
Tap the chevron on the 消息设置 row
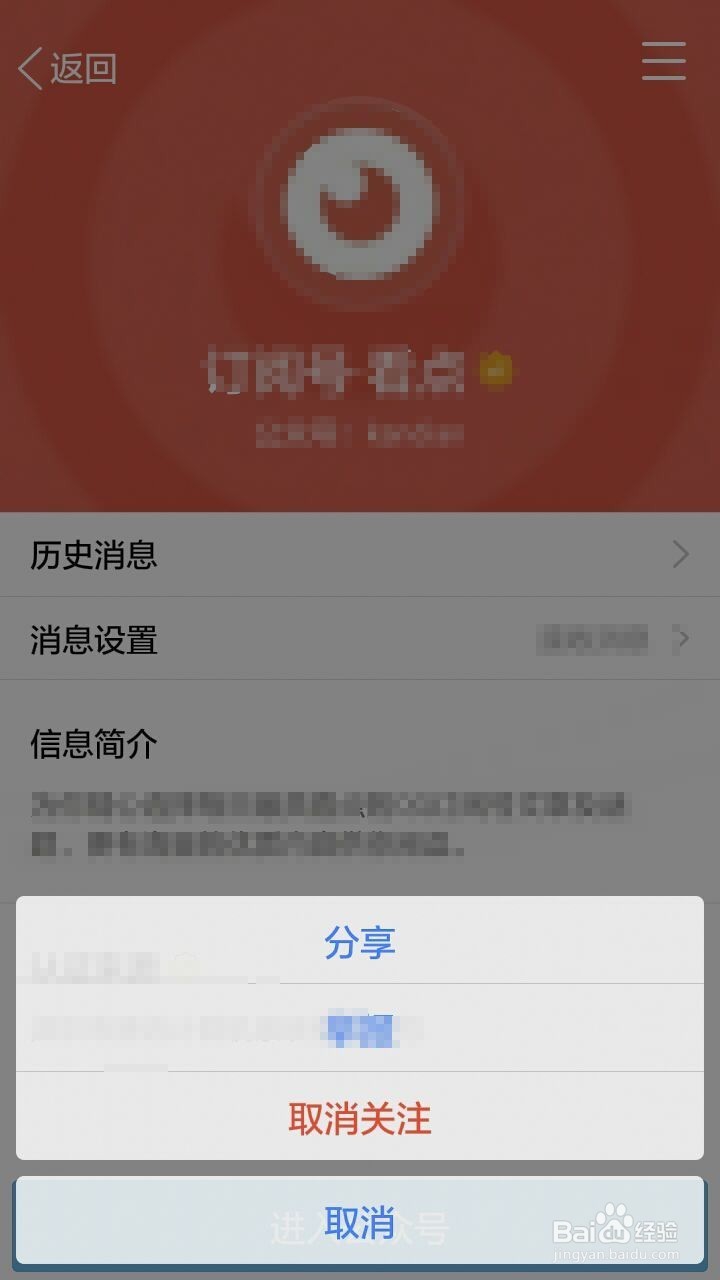click(x=682, y=638)
